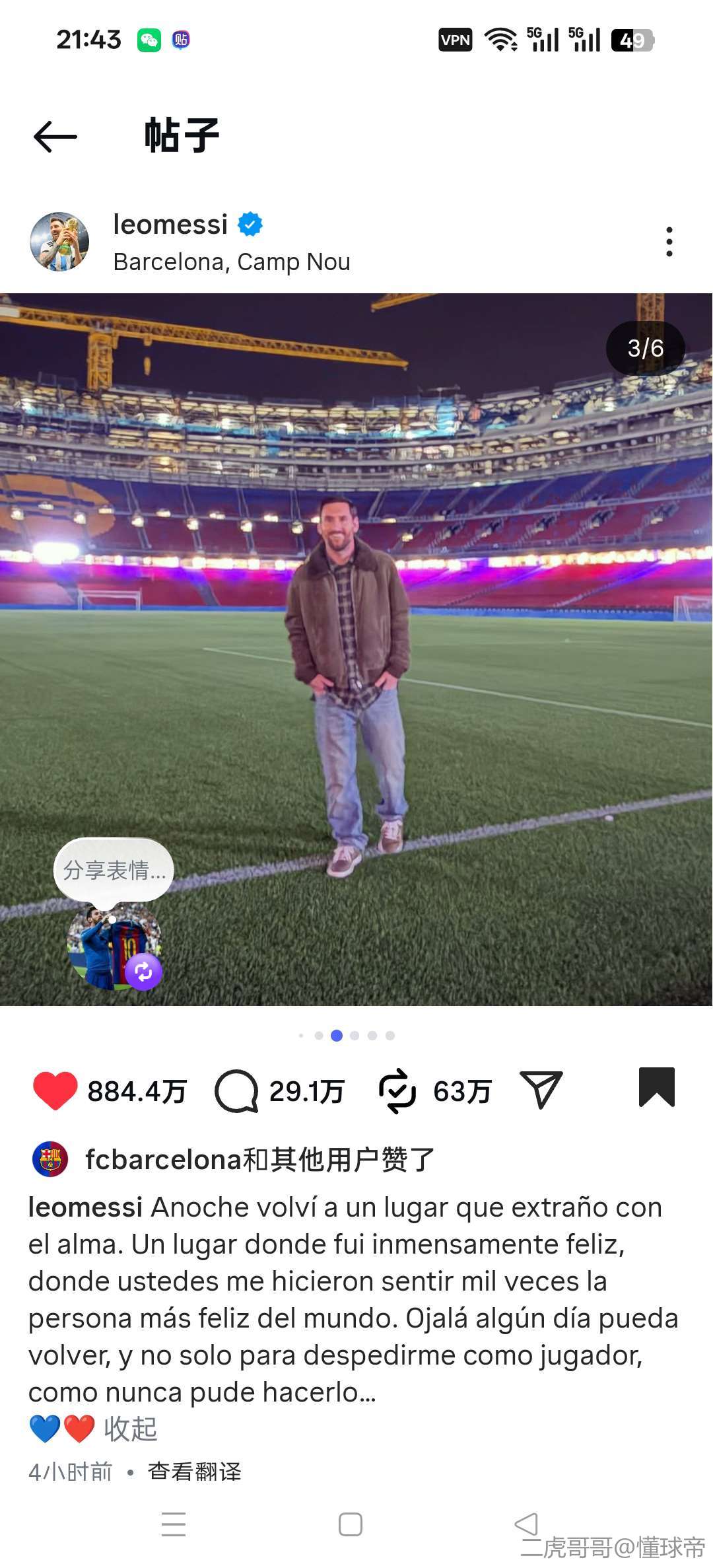Tap the system home button
The height and width of the screenshot is (1568, 713).
pyautogui.click(x=350, y=1524)
